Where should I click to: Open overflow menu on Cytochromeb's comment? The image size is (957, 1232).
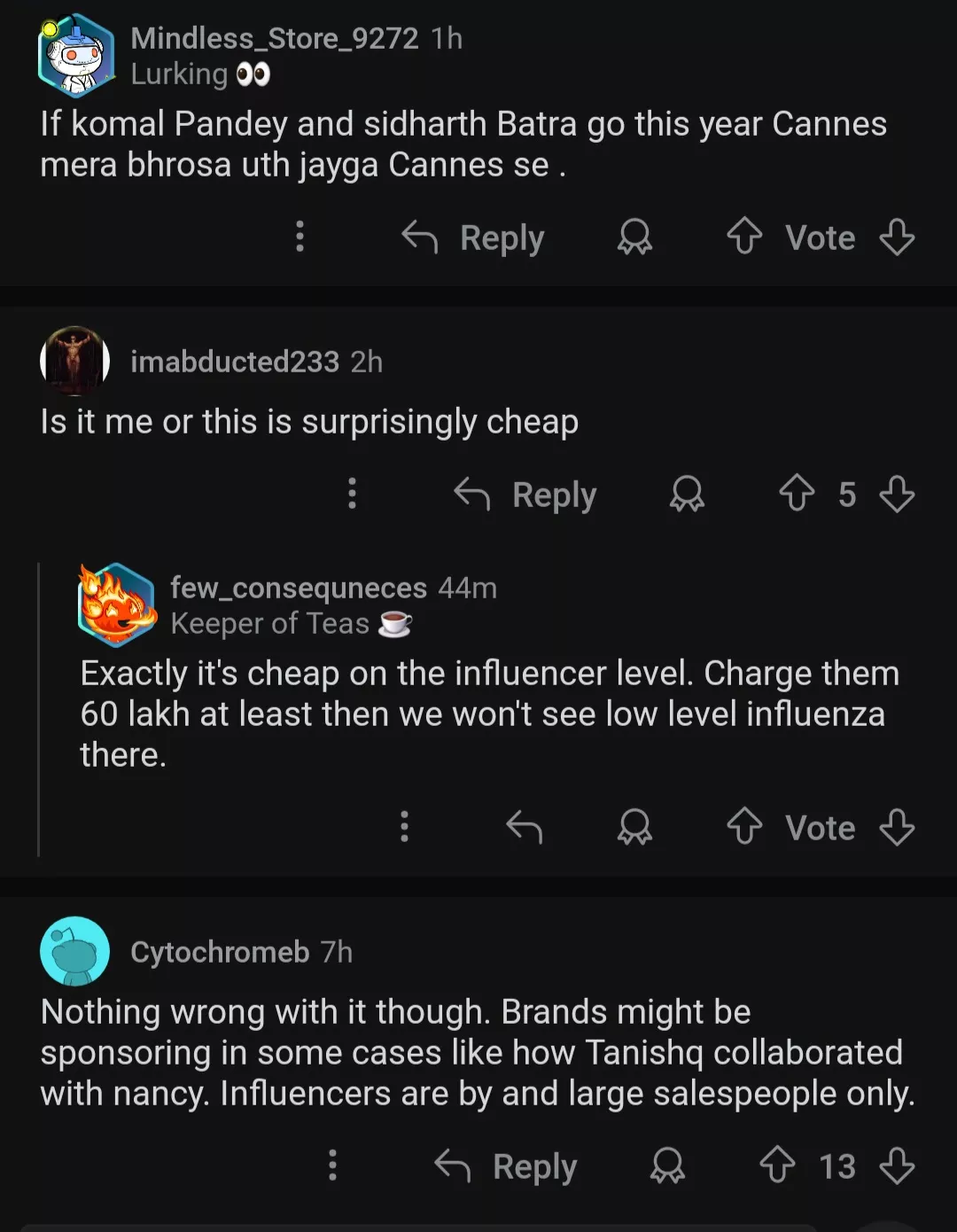[332, 1166]
